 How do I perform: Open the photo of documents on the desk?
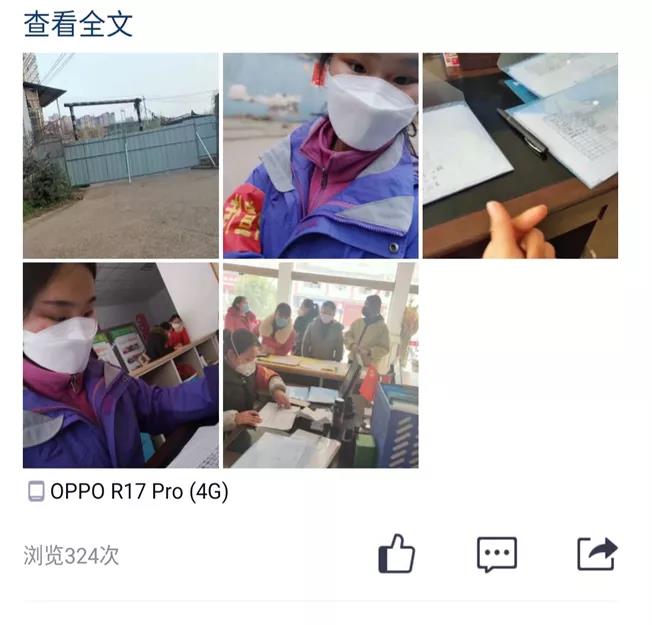pyautogui.click(x=520, y=156)
